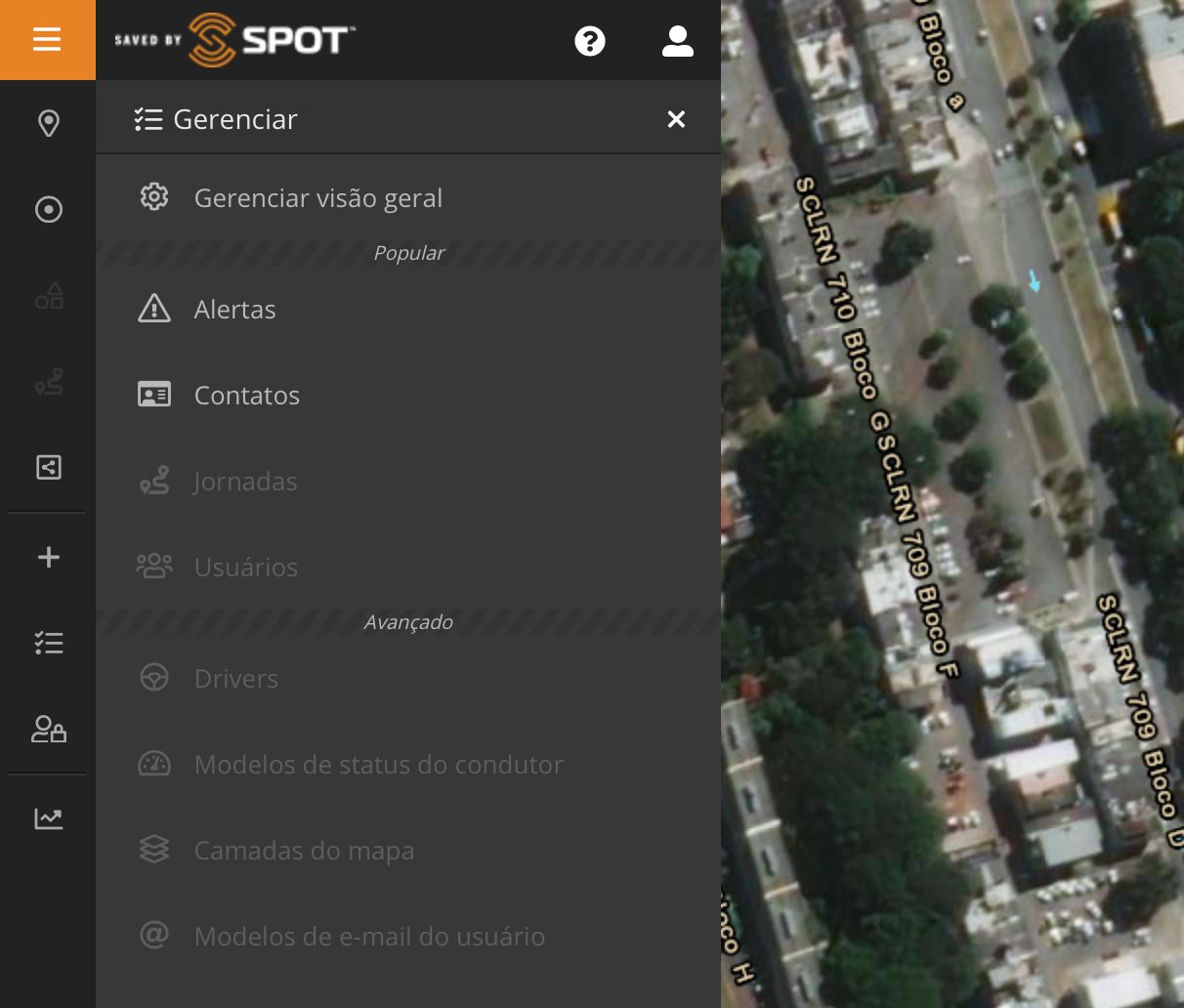Tap the circular target icon in sidebar
Viewport: 1184px width, 1008px height.
[48, 210]
